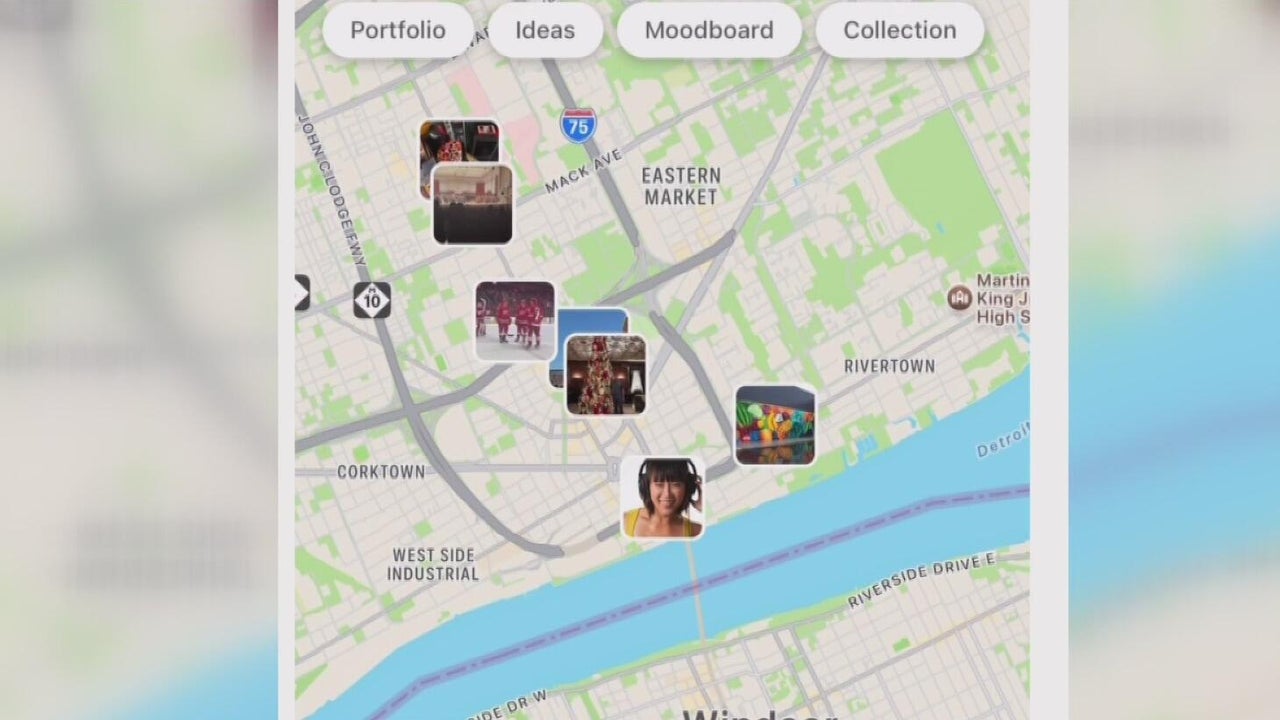Screen dimensions: 1280x720
Task: Open the hockey players photo pin
Action: click(514, 320)
